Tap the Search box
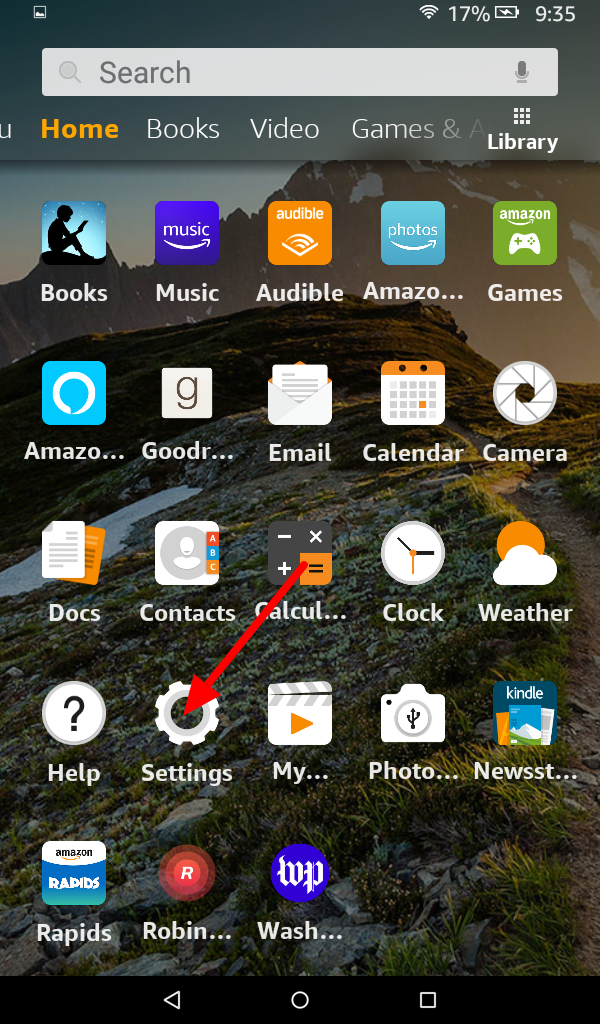Viewport: 600px width, 1024px height. (280, 72)
